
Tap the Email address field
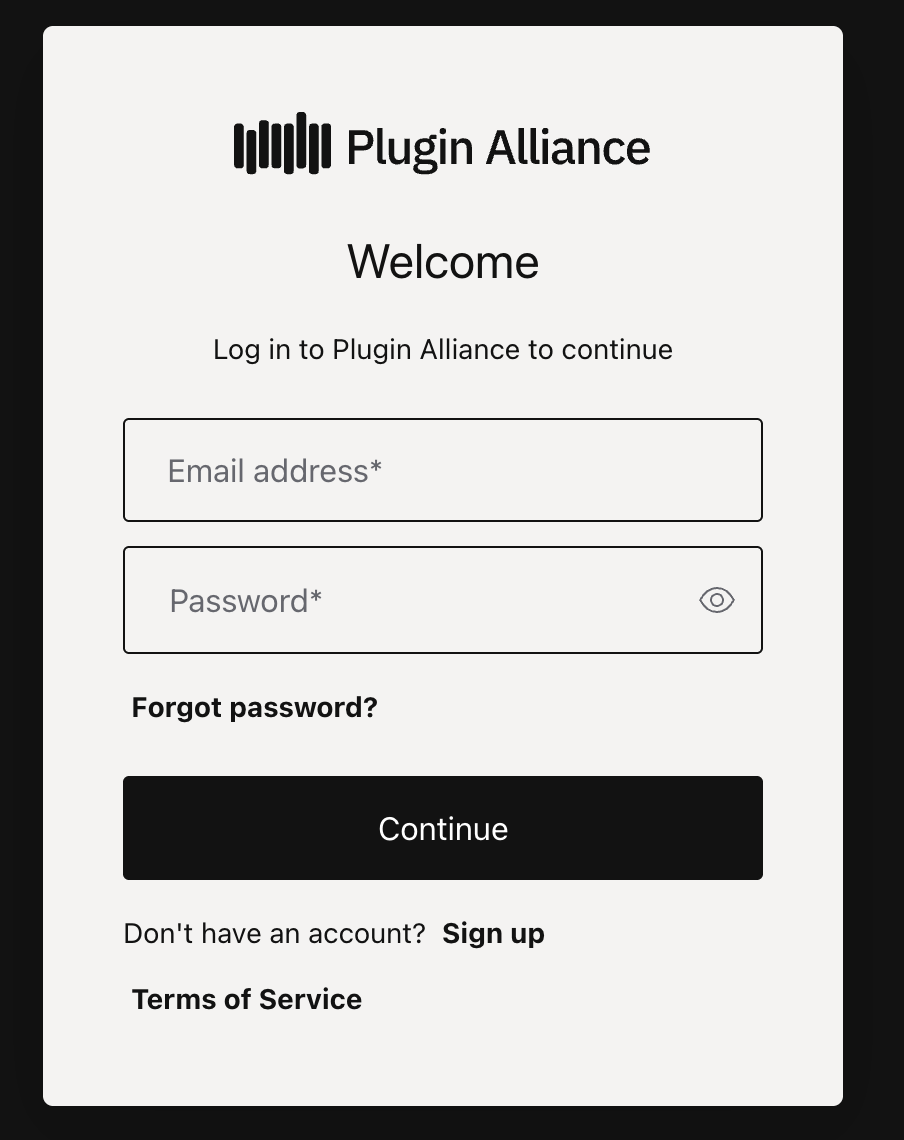pos(442,470)
